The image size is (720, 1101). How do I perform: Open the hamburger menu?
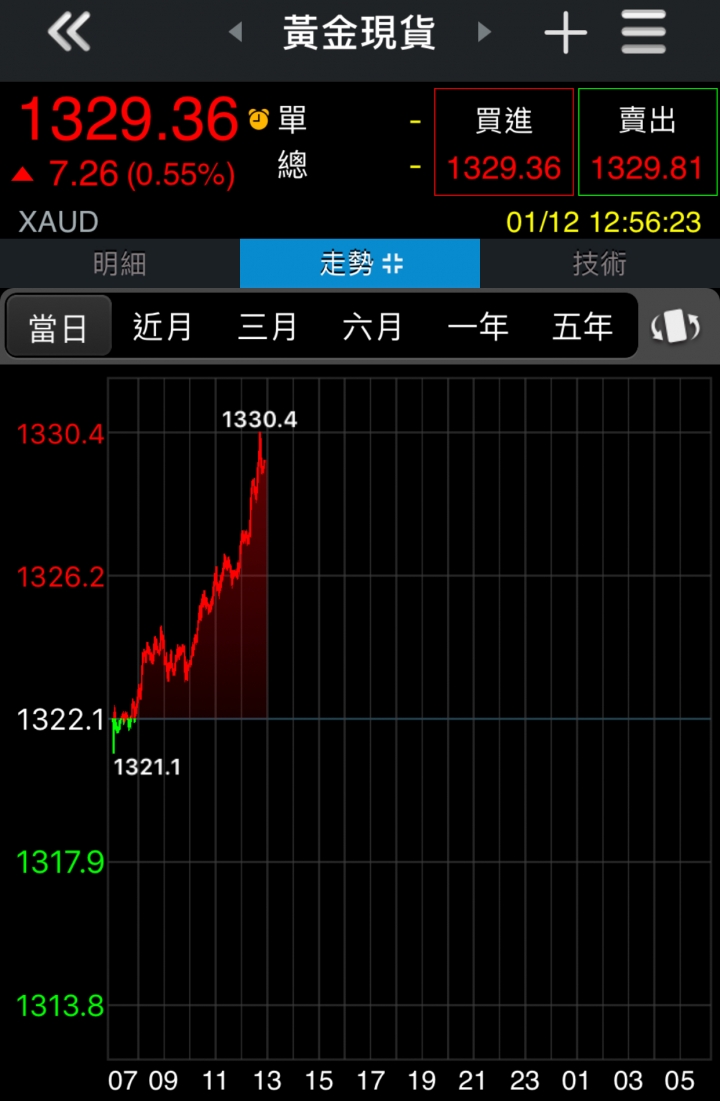(x=643, y=33)
